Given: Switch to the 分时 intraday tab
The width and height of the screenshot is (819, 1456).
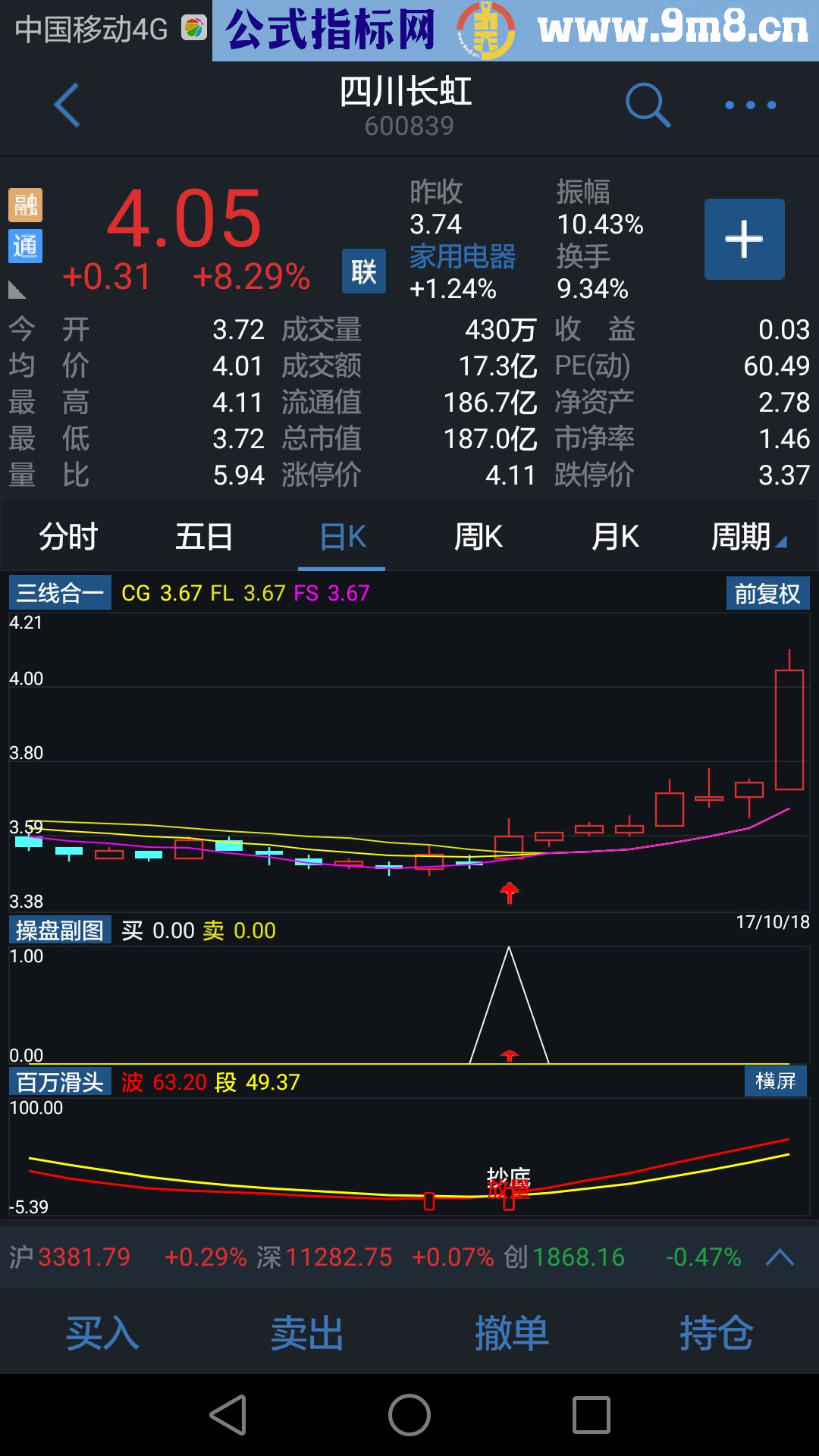Looking at the screenshot, I should click(x=68, y=536).
